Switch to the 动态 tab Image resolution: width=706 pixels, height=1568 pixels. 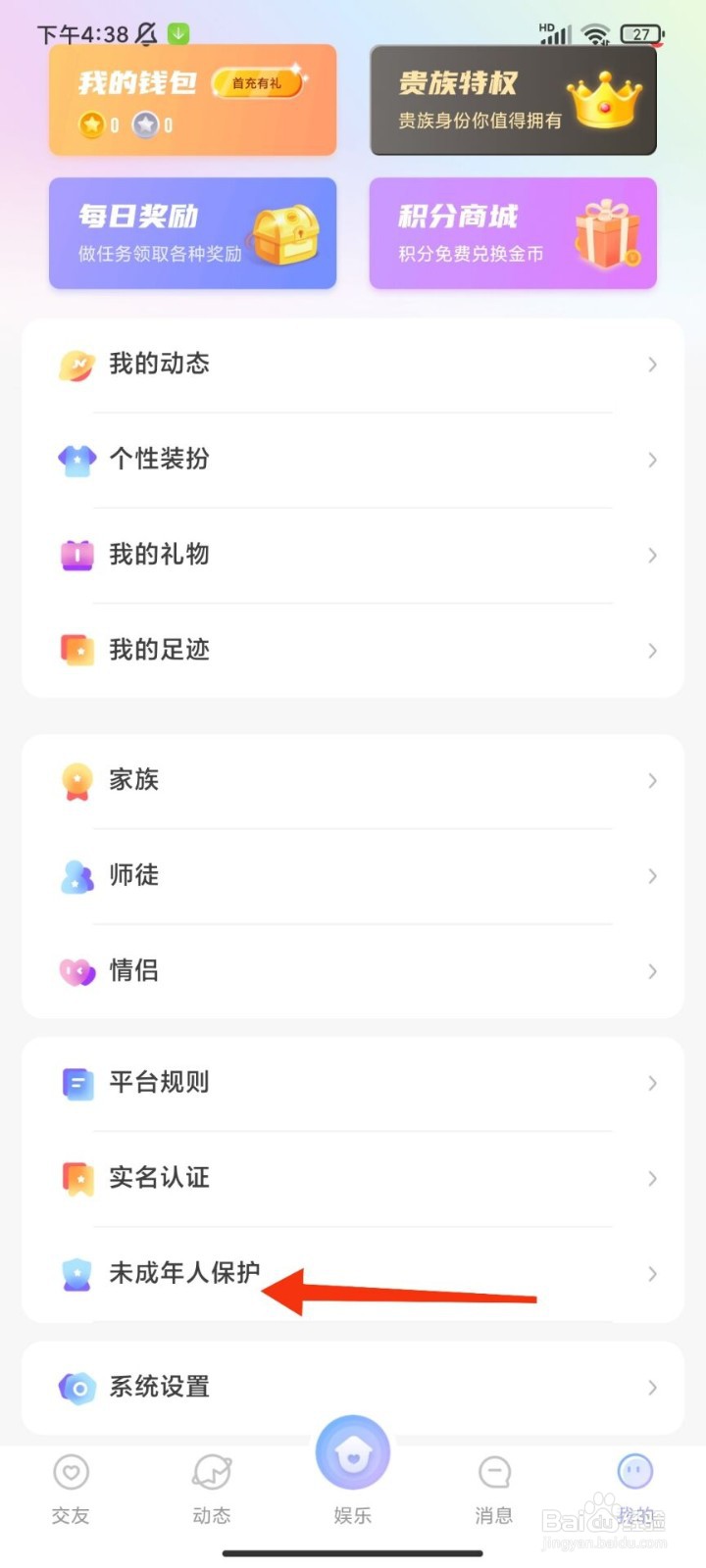pyautogui.click(x=212, y=1489)
